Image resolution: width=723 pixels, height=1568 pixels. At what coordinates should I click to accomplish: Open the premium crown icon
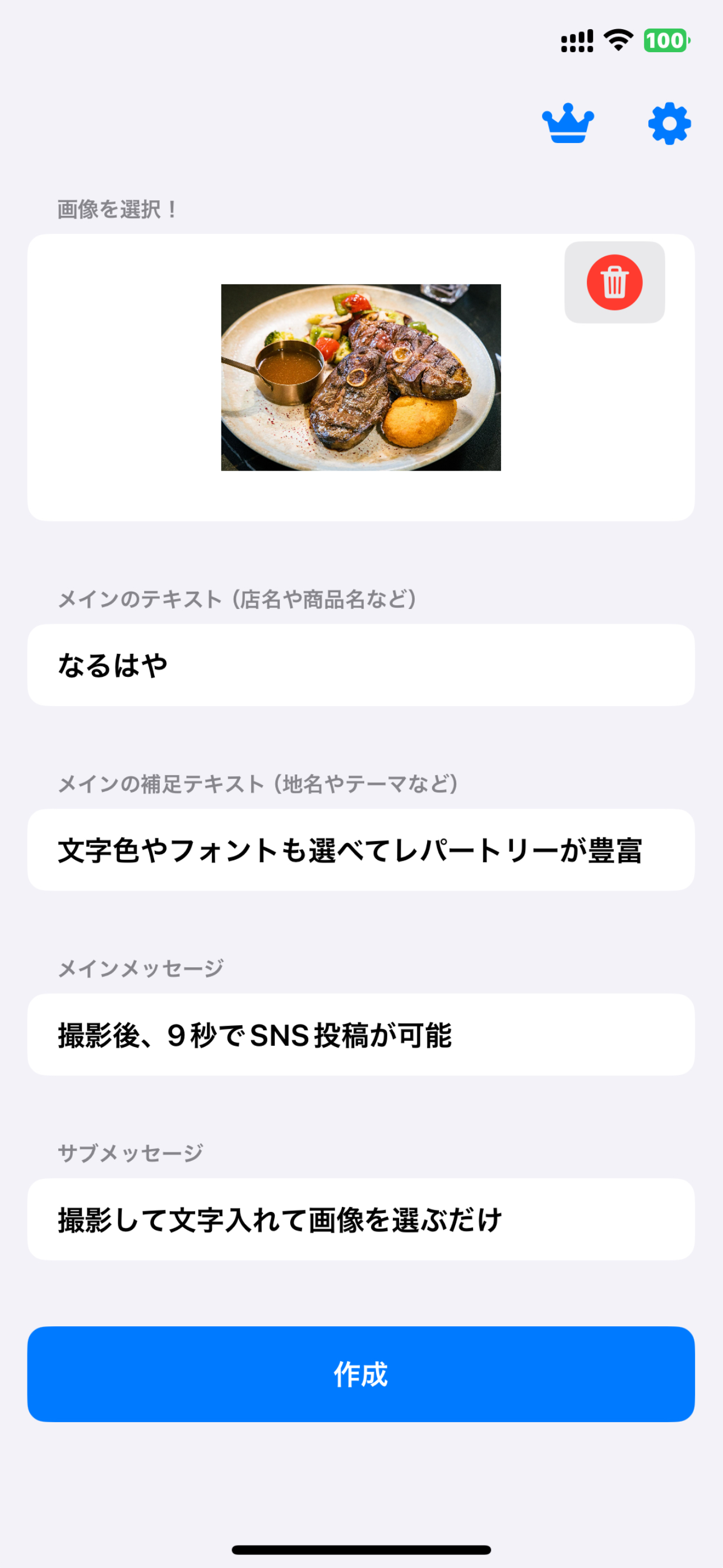(568, 124)
